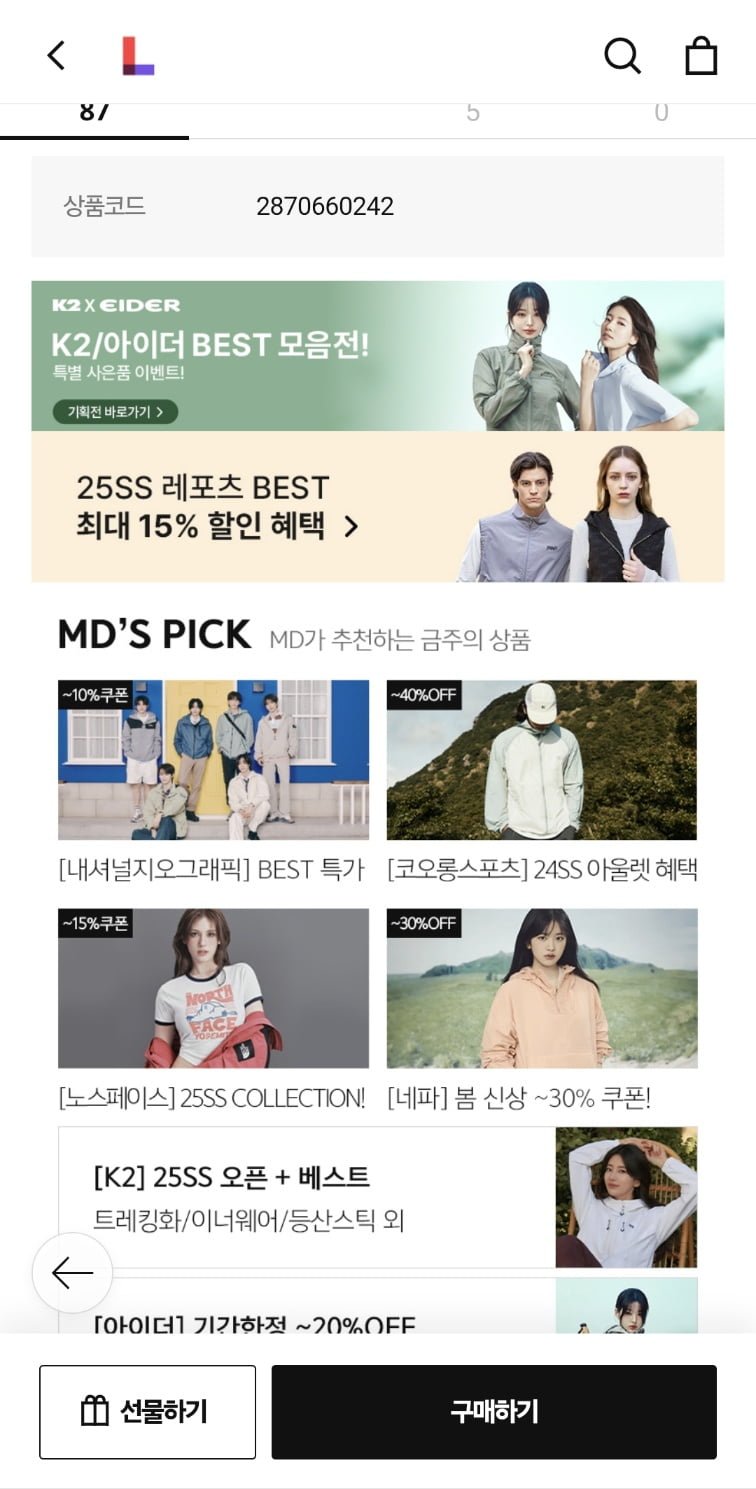Tap the floating back arrow button

click(72, 1273)
